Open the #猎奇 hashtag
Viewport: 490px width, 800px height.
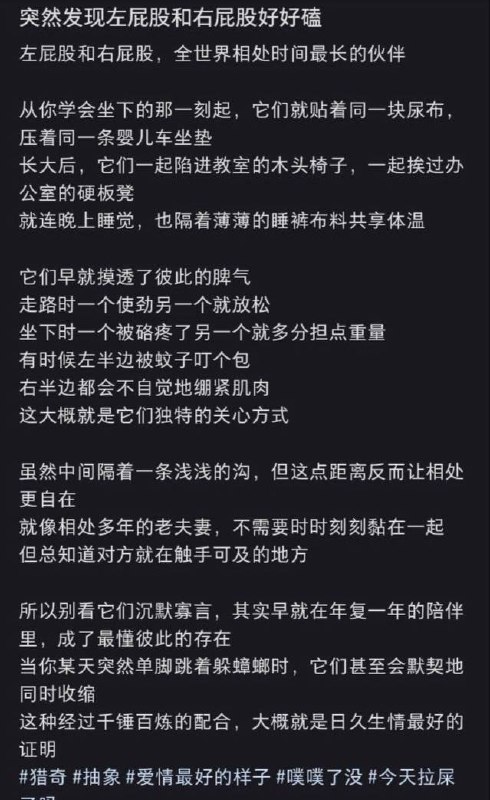(x=43, y=777)
